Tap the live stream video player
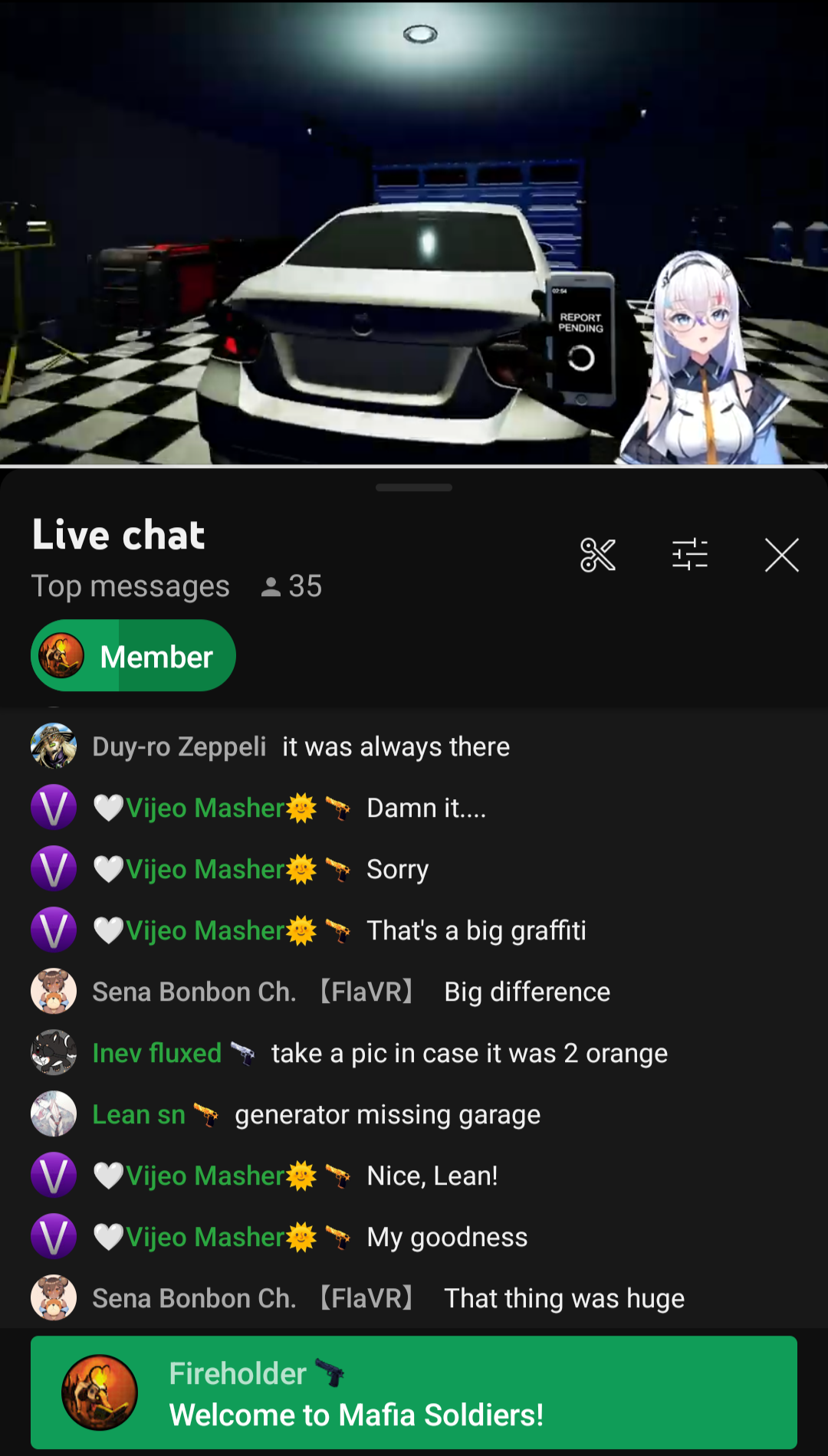 (x=414, y=232)
